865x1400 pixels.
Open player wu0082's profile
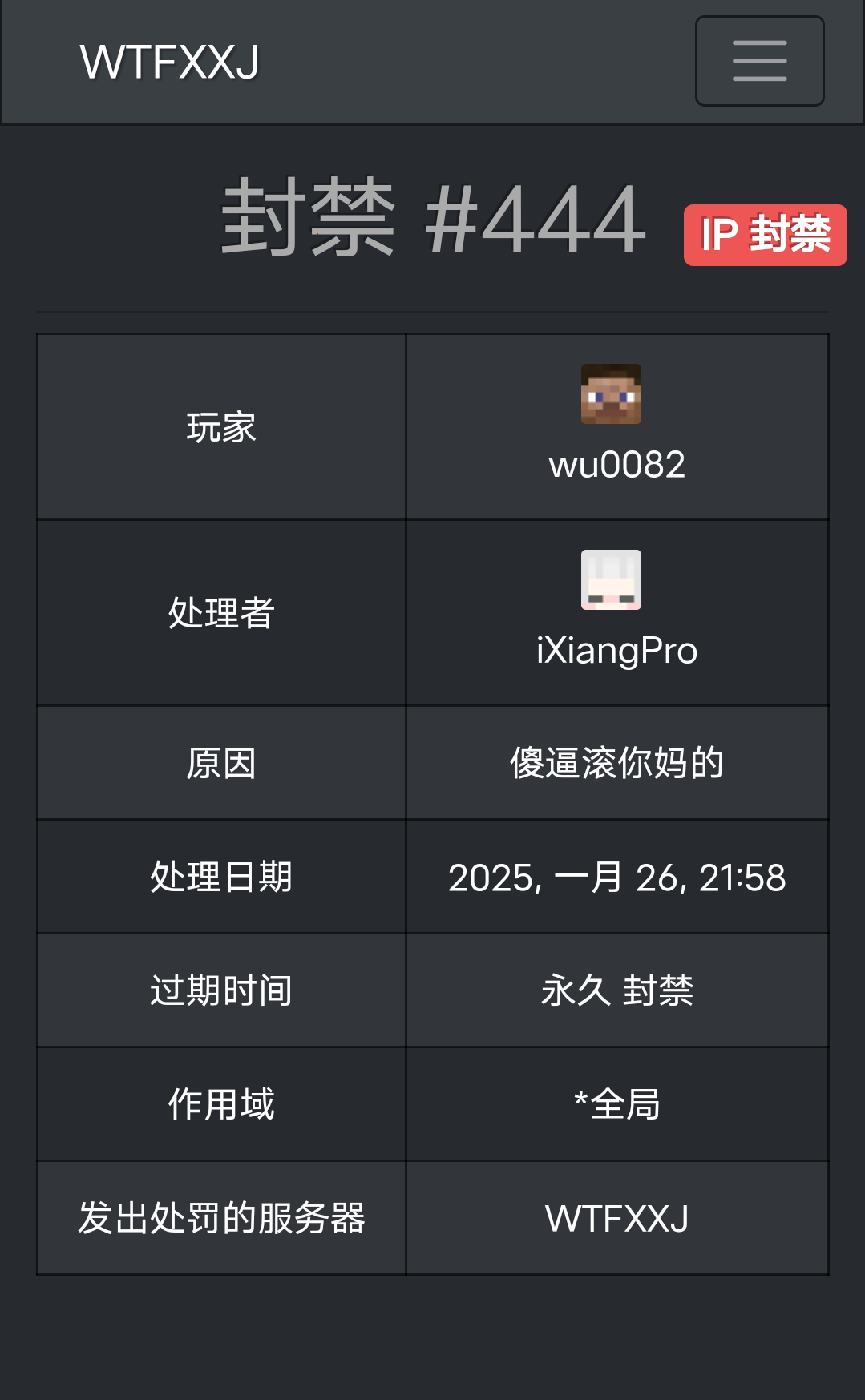coord(616,464)
